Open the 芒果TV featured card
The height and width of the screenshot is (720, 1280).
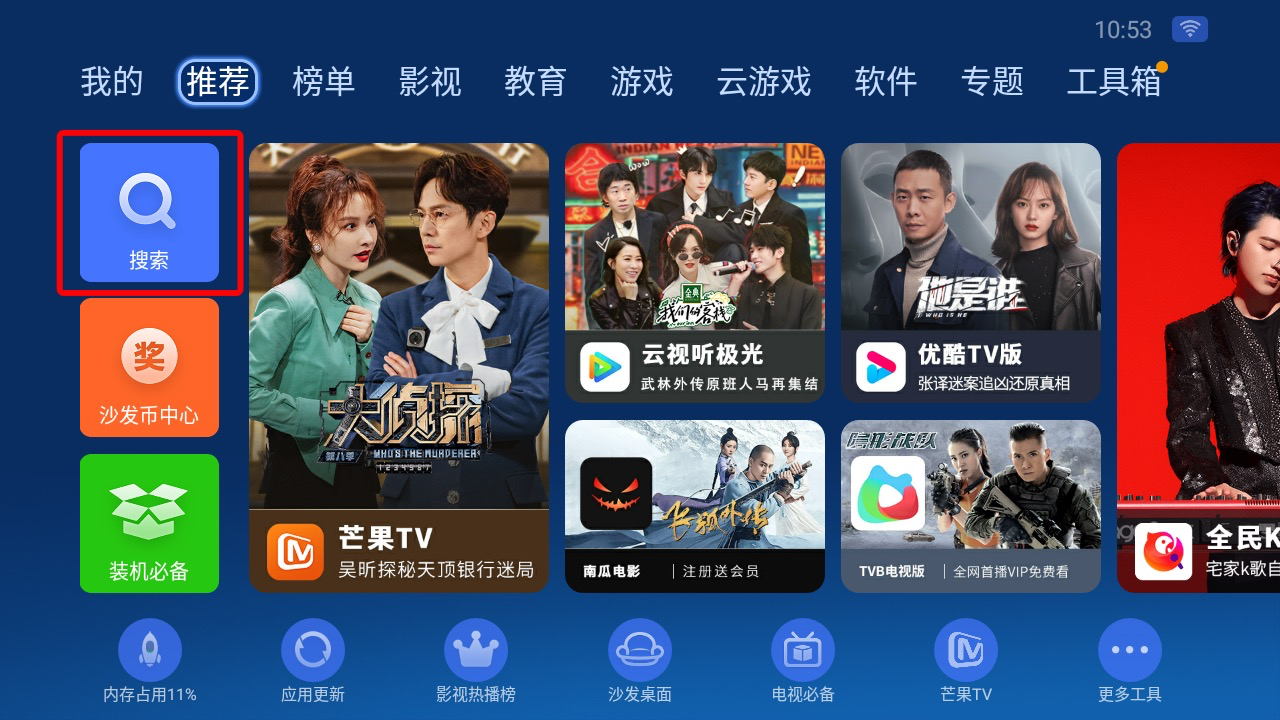pyautogui.click(x=399, y=367)
